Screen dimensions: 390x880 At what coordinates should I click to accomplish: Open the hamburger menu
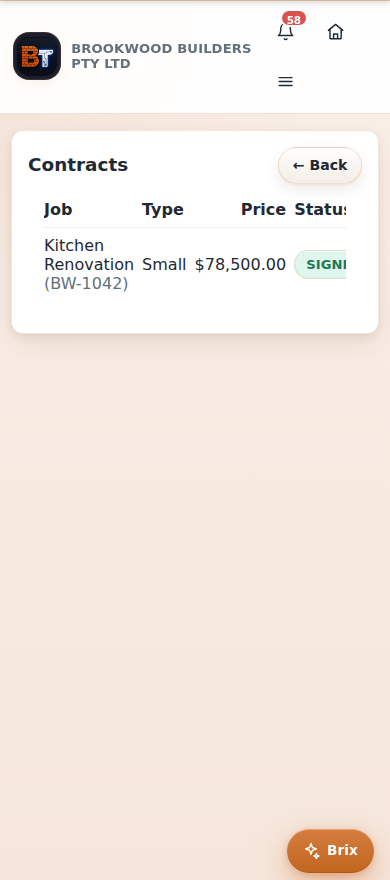286,82
